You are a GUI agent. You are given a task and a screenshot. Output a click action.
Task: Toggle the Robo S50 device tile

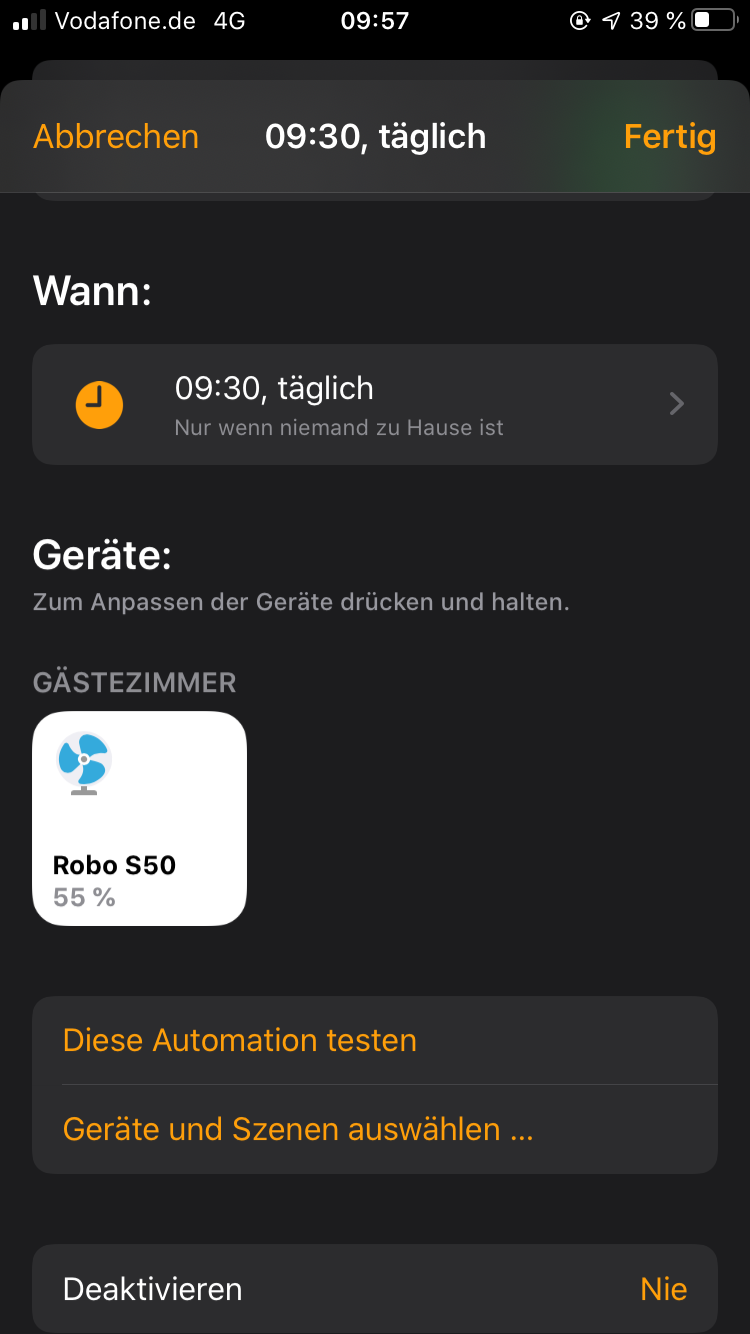[x=140, y=818]
